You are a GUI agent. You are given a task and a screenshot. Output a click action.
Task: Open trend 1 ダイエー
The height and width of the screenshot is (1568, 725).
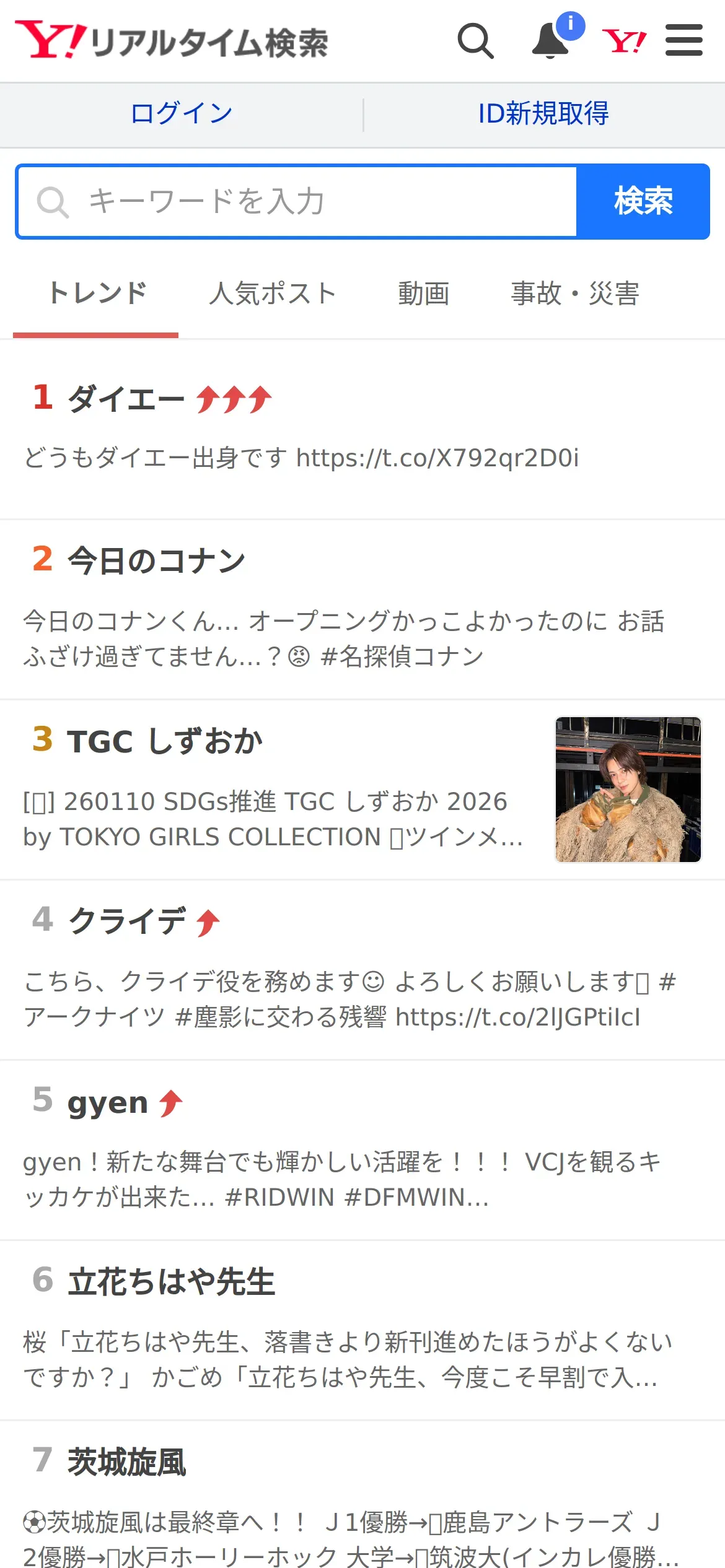(126, 398)
